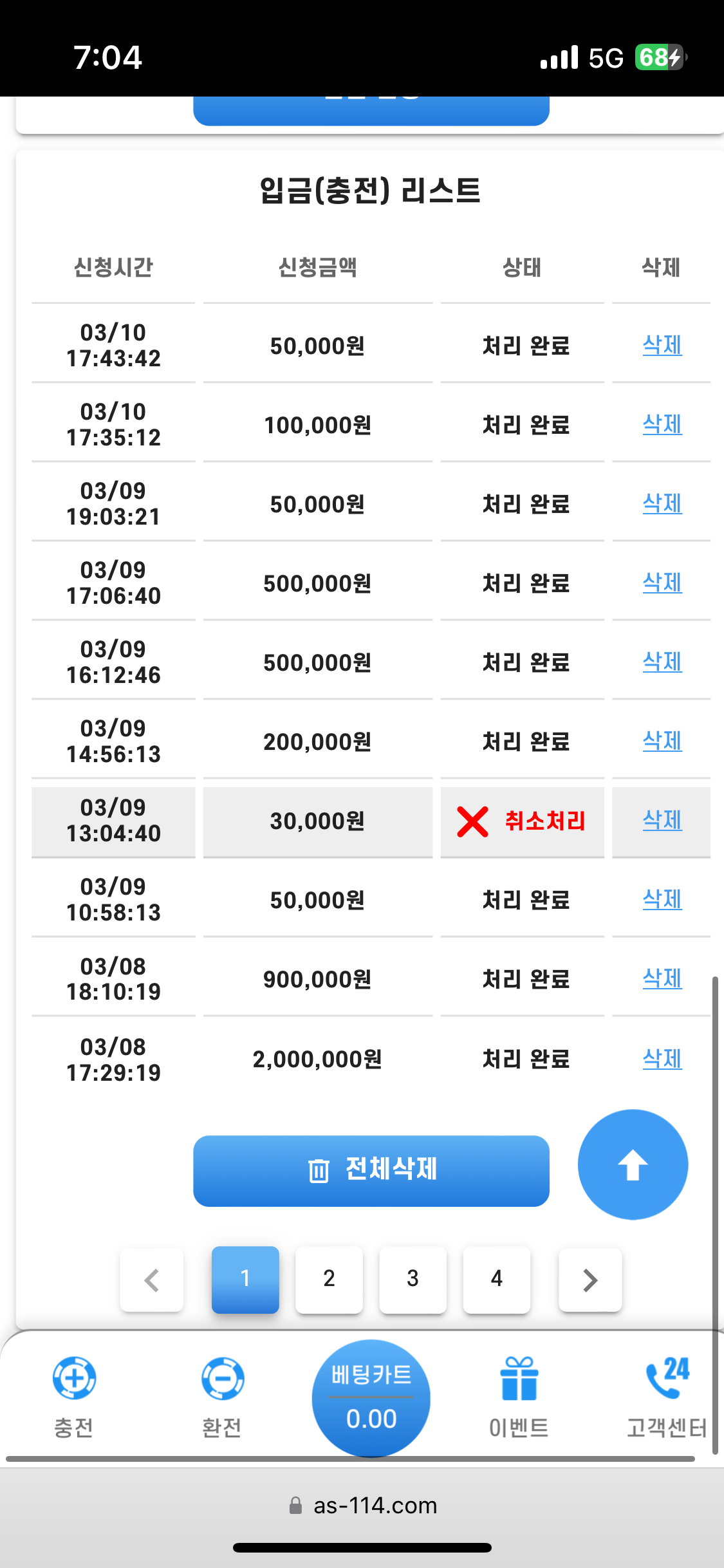The width and height of the screenshot is (724, 1568).
Task: Go to page 2 of deposit list
Action: click(x=329, y=1279)
